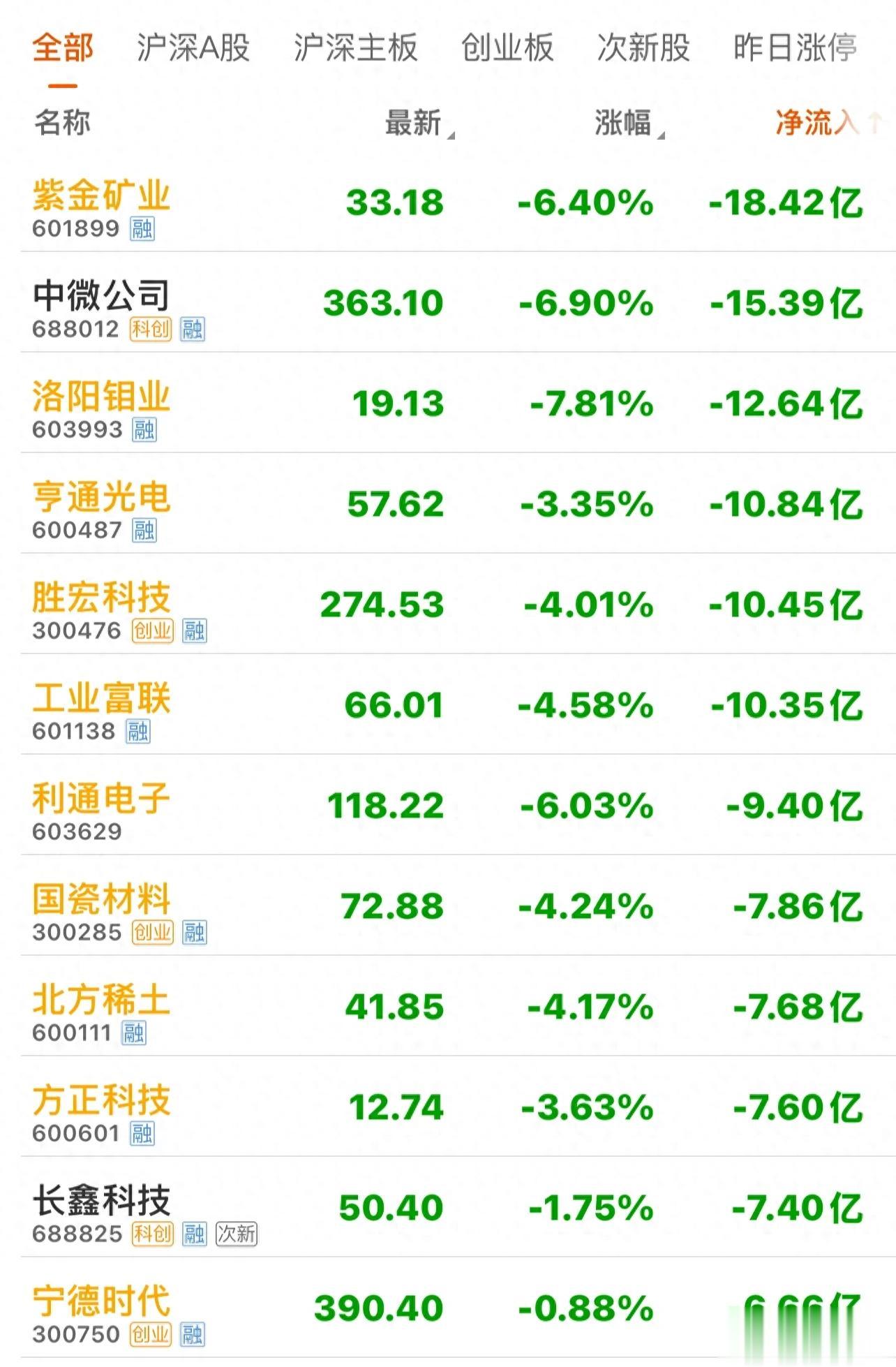
Task: Switch to the 沪深A股 tab
Action: [193, 48]
